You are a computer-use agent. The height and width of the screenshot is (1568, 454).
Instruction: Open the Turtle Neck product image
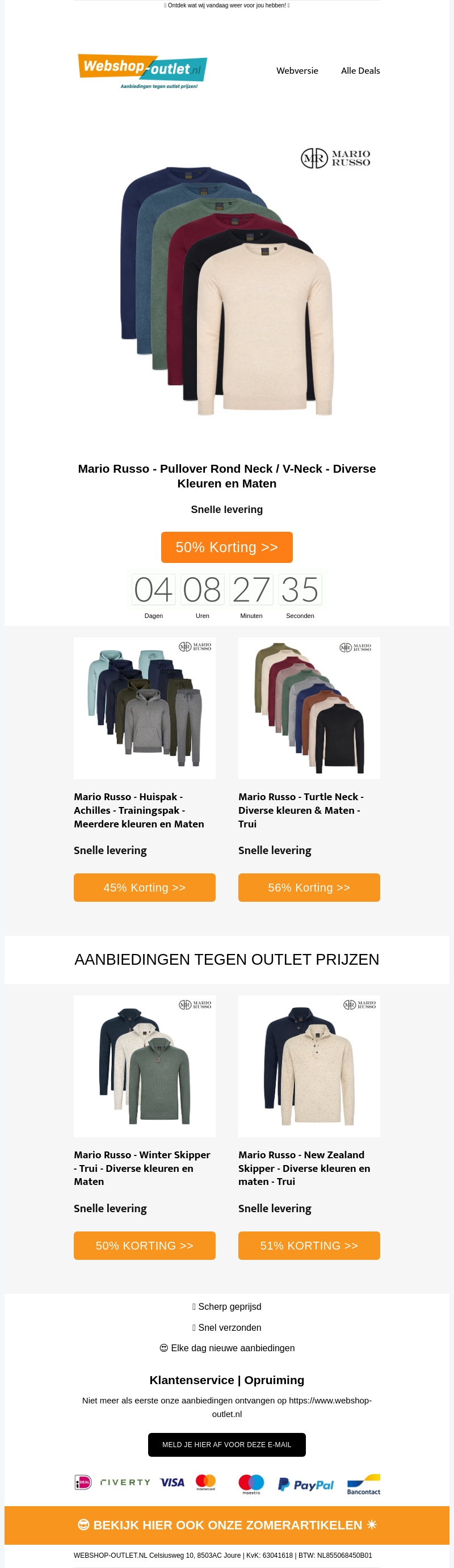tap(309, 707)
